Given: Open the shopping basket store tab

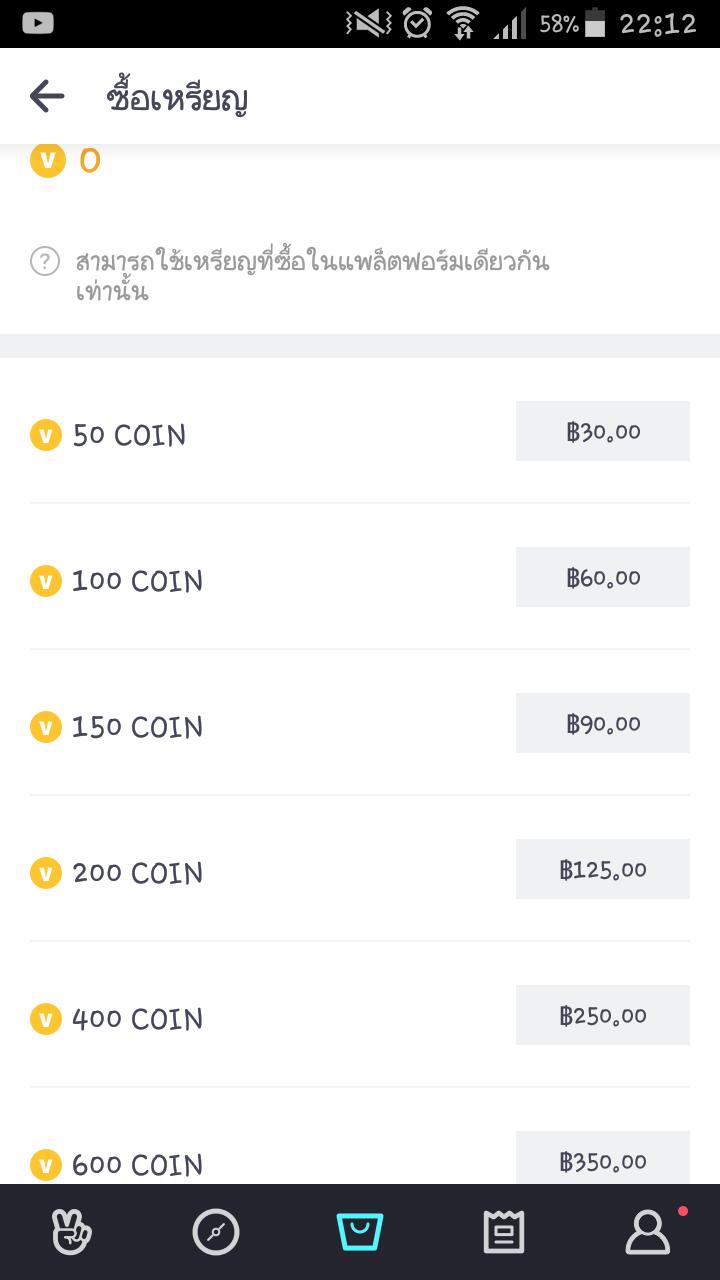Looking at the screenshot, I should pos(360,1232).
